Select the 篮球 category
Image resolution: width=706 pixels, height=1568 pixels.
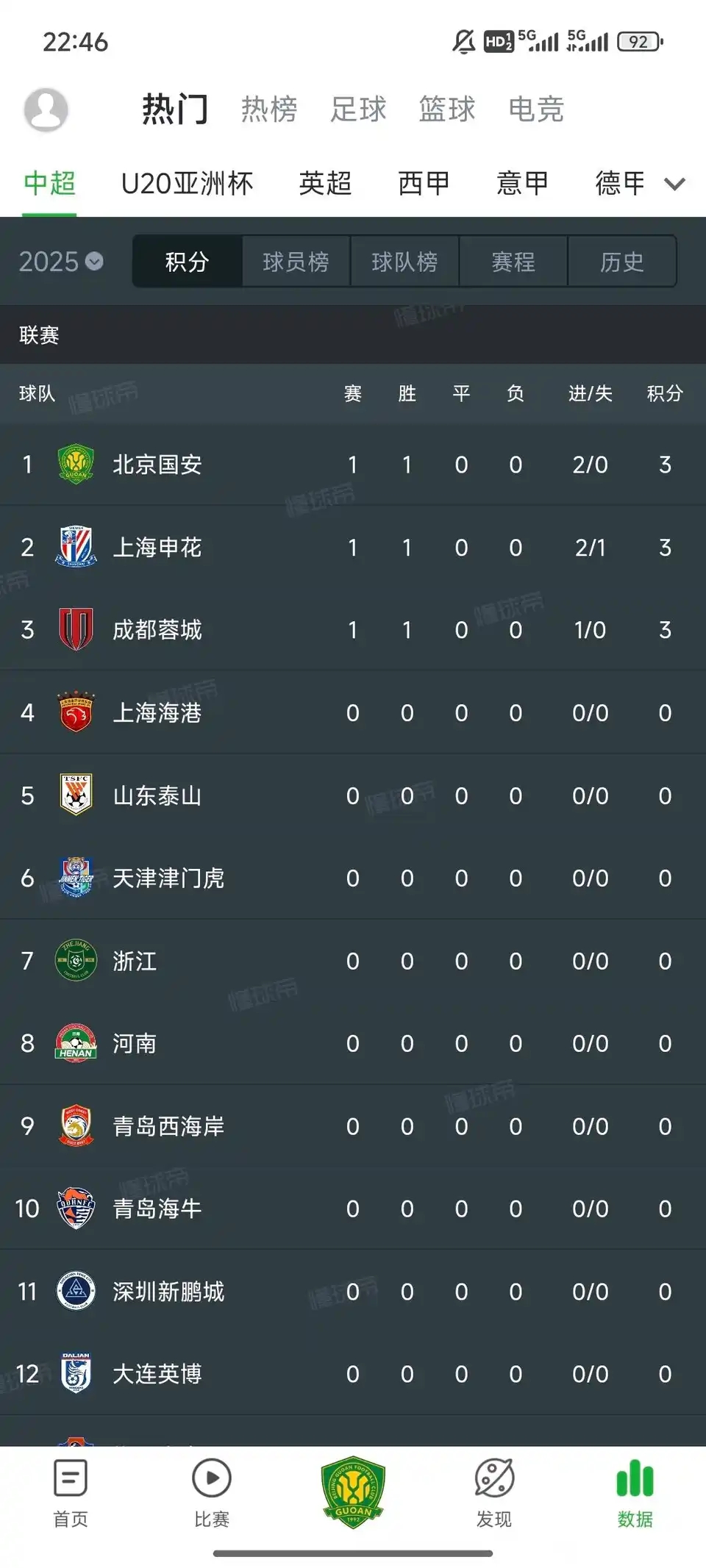(446, 109)
